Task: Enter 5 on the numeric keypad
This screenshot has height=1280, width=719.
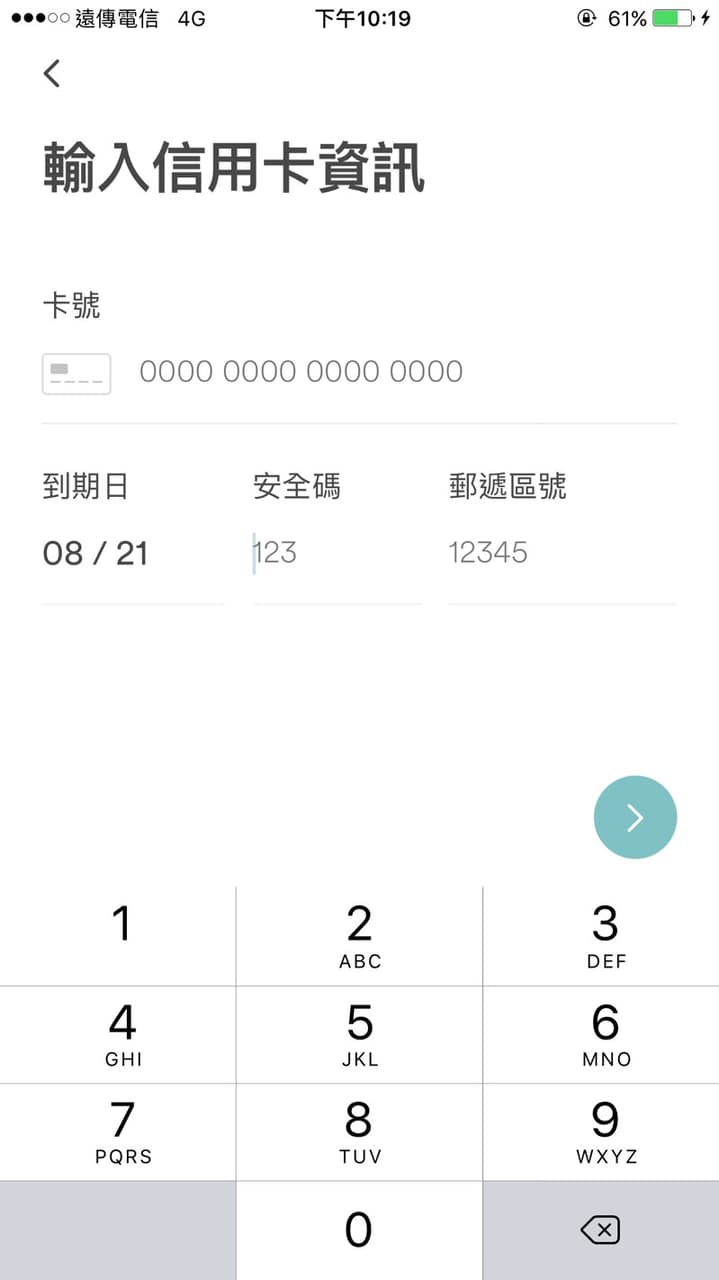Action: pyautogui.click(x=360, y=1034)
